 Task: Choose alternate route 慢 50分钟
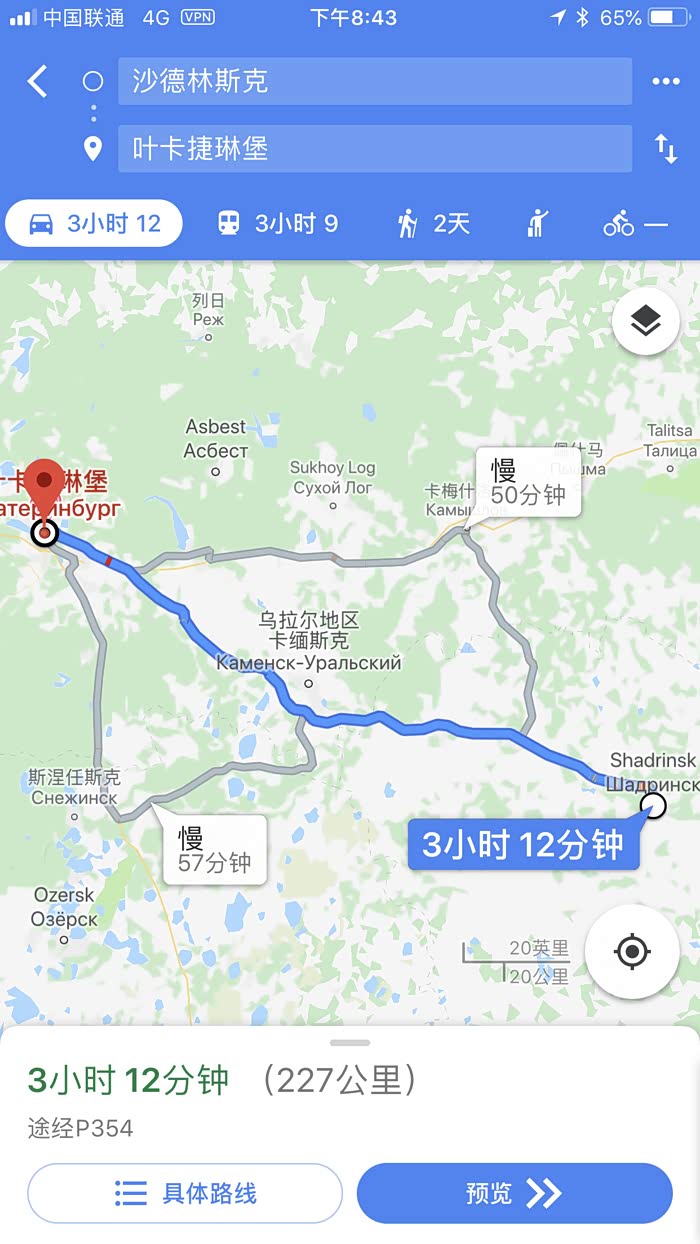[x=528, y=483]
